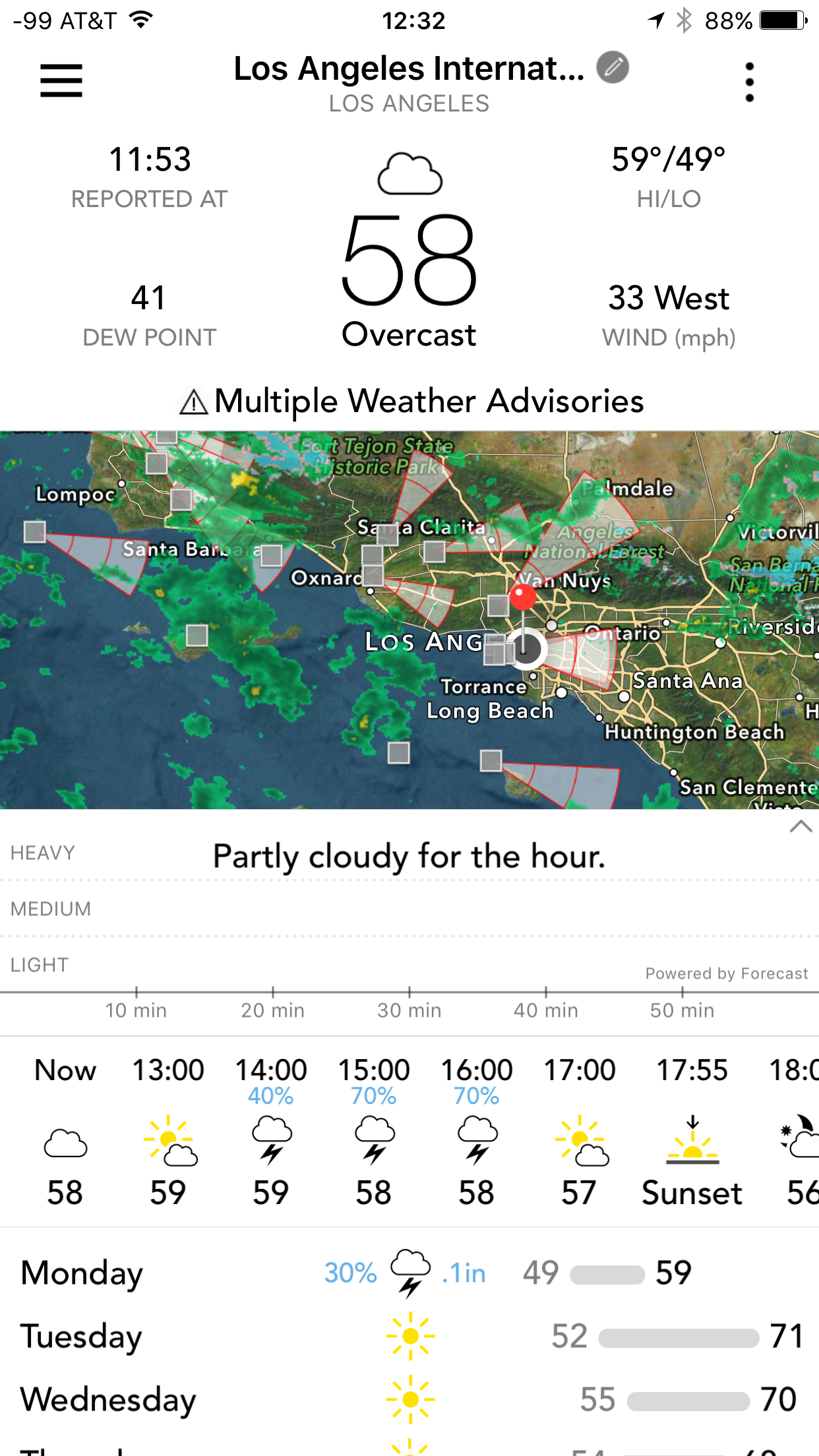
Task: Open the hamburger menu
Action: point(61,80)
